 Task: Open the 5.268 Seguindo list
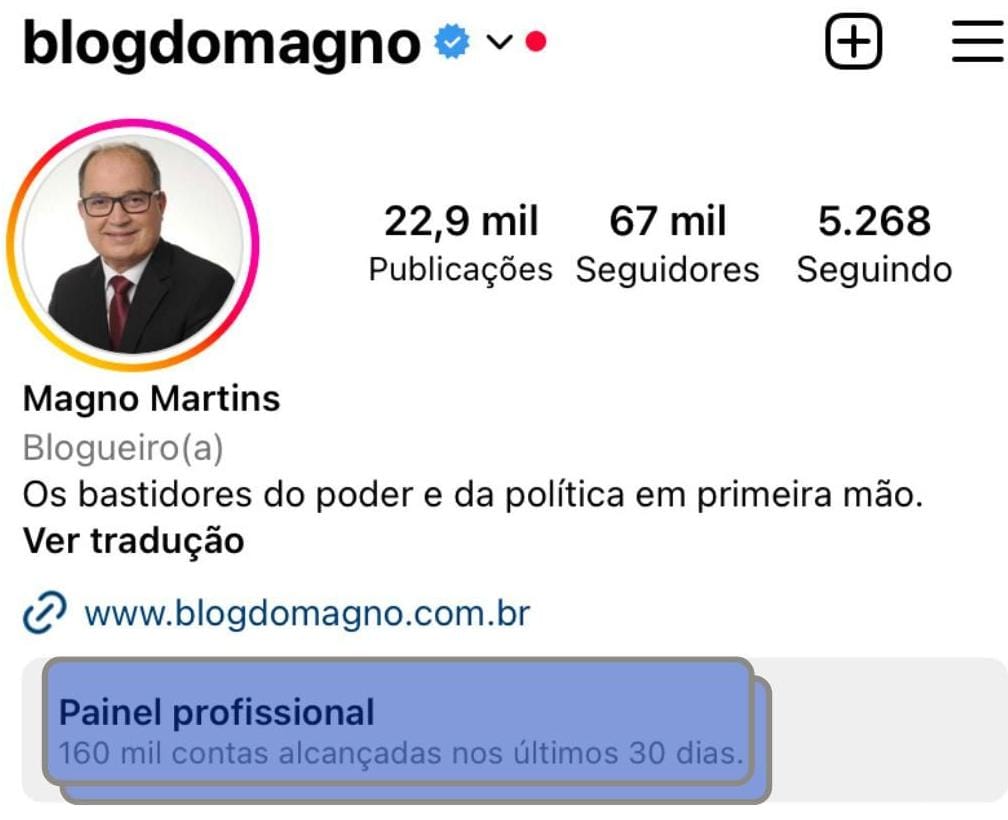tap(873, 244)
